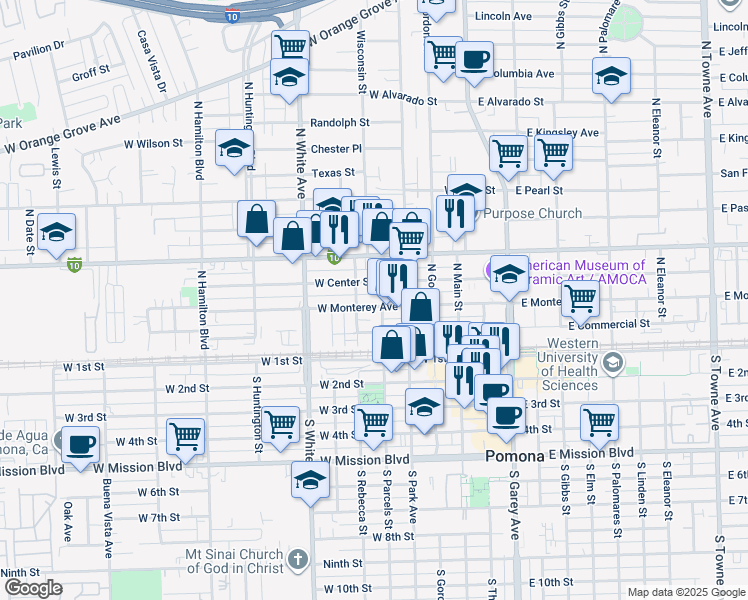This screenshot has width=748, height=600.
Task: Select the cart marker near S Palomares St
Action: point(598,421)
